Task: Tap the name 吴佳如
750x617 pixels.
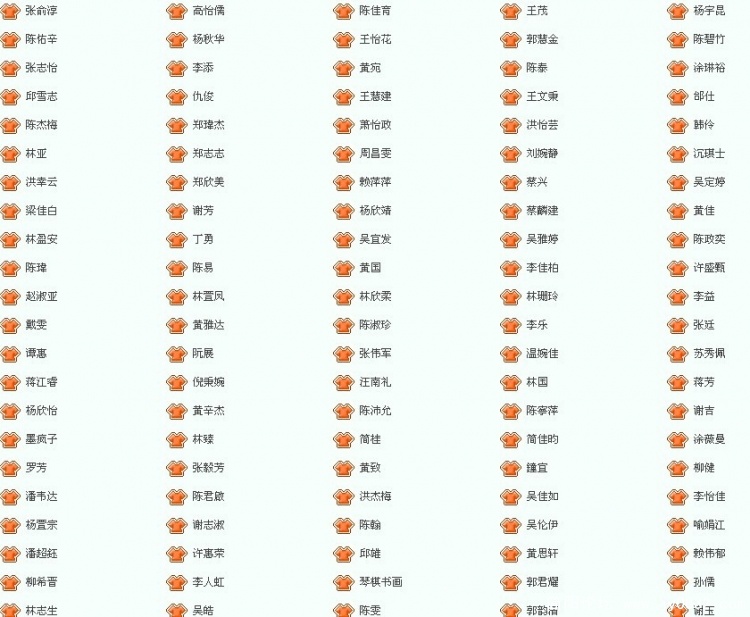Action: coord(542,497)
